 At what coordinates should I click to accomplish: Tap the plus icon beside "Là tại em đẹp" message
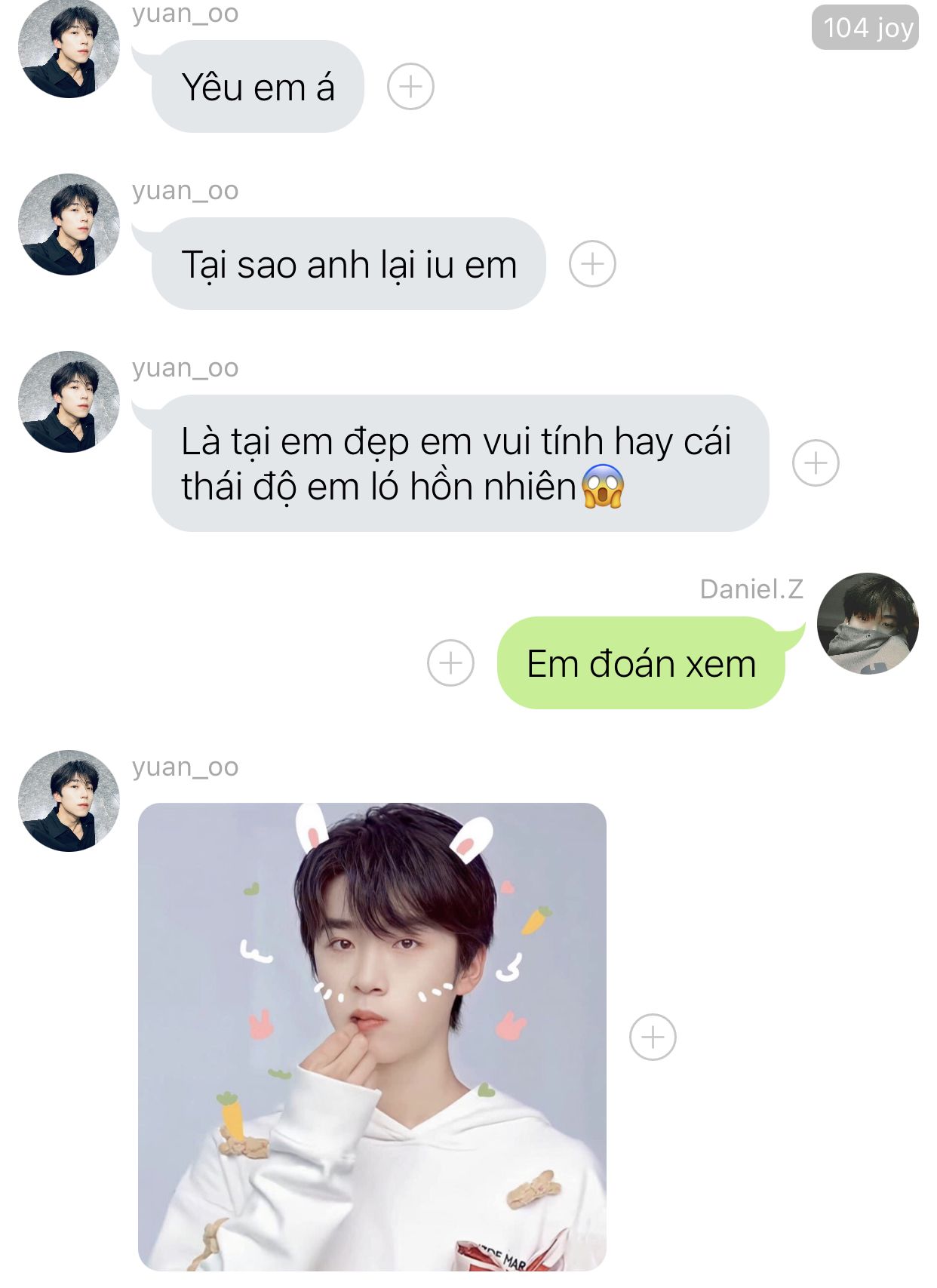(816, 463)
